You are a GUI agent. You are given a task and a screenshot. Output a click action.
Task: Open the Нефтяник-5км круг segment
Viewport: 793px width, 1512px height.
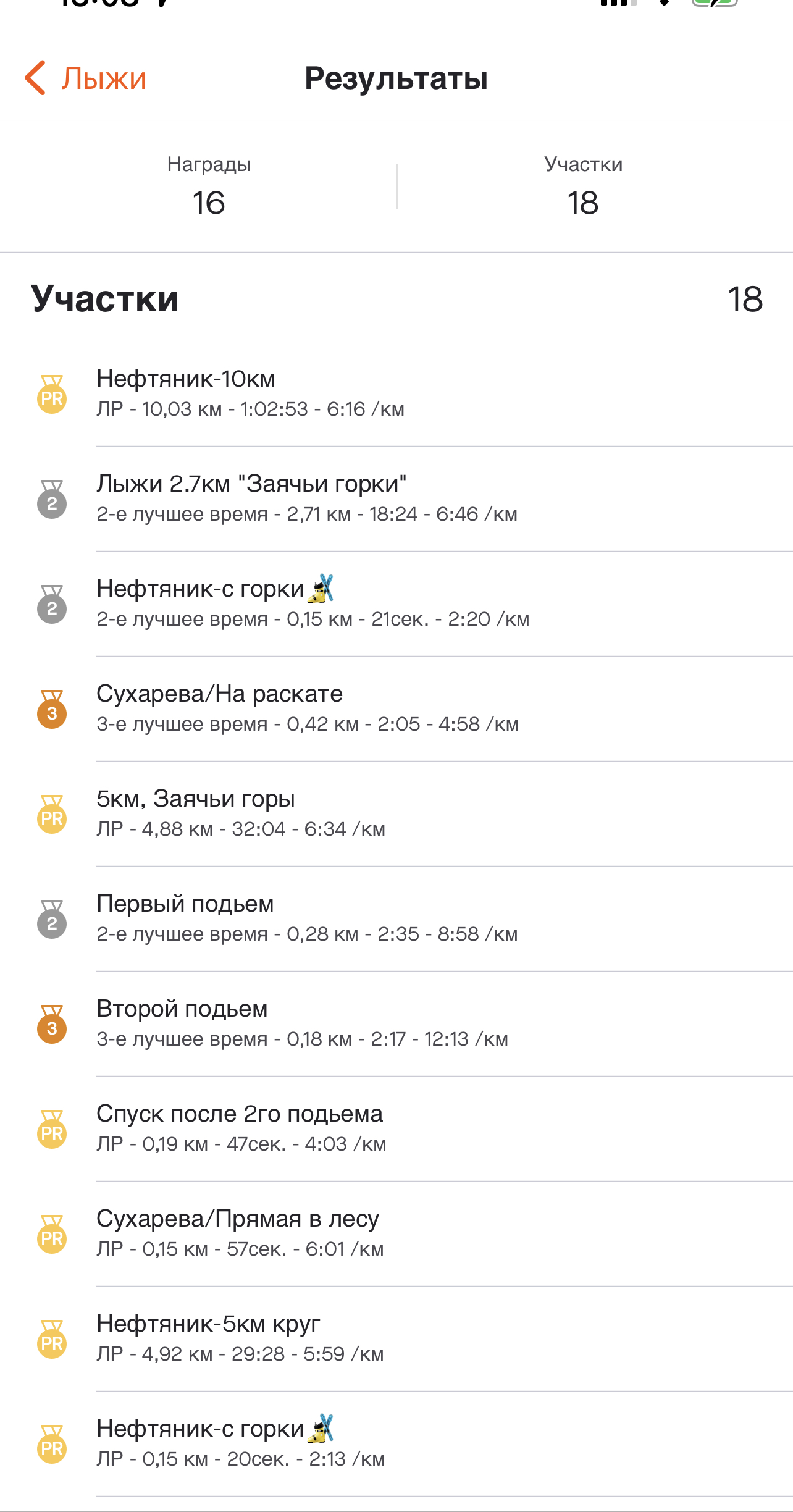396,1338
